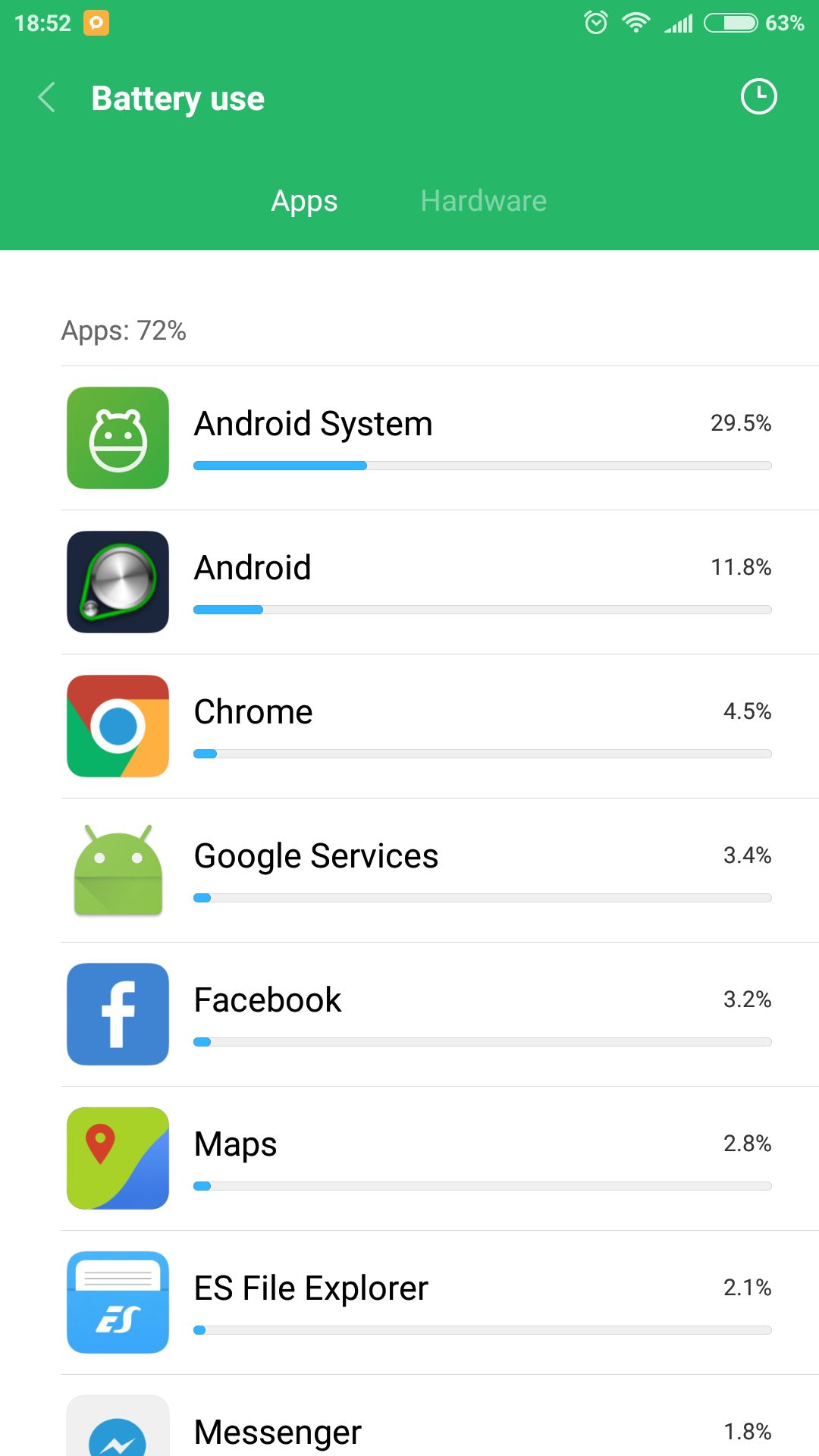Viewport: 819px width, 1456px height.
Task: Select the Apps tab
Action: (304, 201)
